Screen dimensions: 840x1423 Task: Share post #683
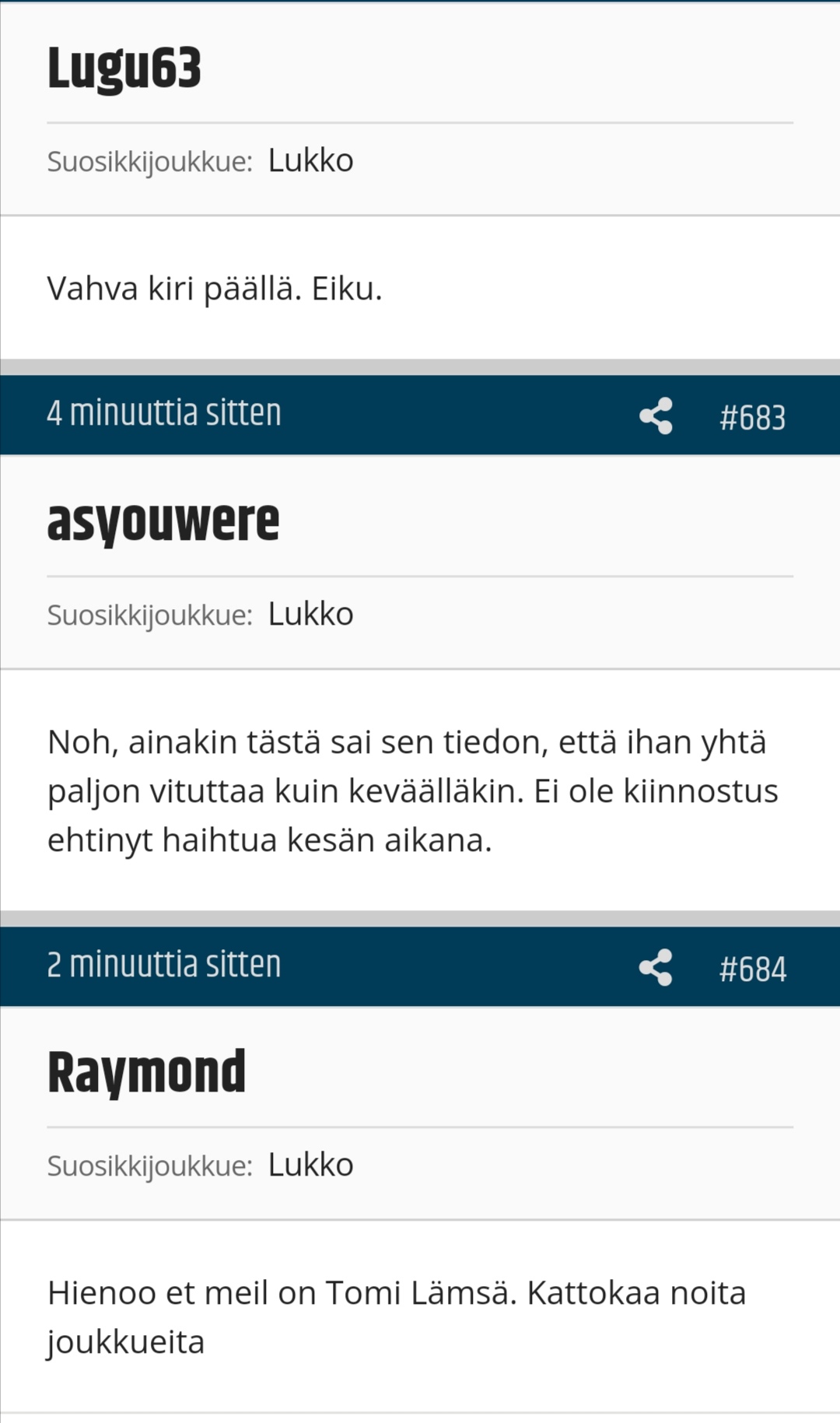[x=656, y=415]
